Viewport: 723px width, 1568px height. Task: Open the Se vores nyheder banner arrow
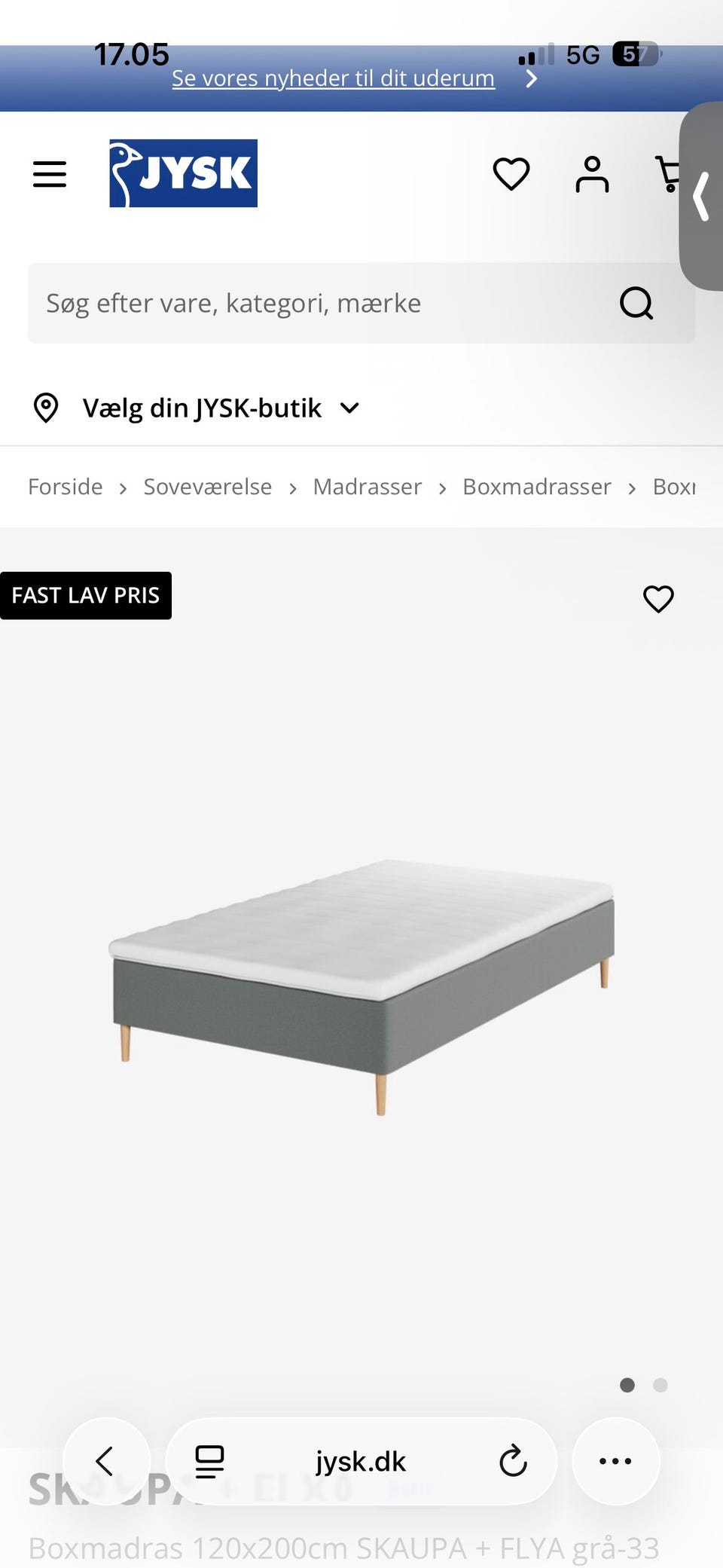[531, 78]
